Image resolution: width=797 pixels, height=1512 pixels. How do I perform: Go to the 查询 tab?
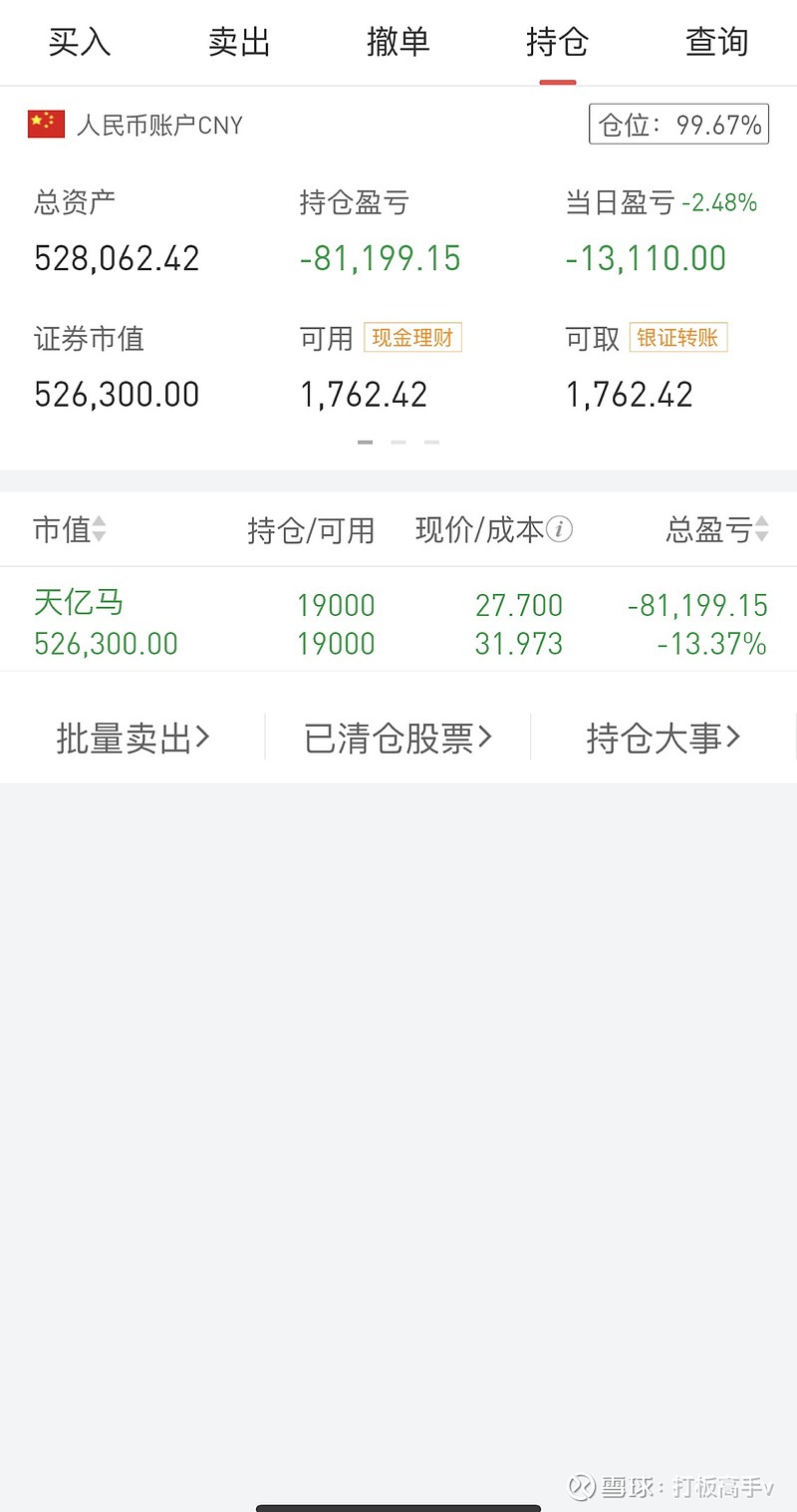pos(717,42)
